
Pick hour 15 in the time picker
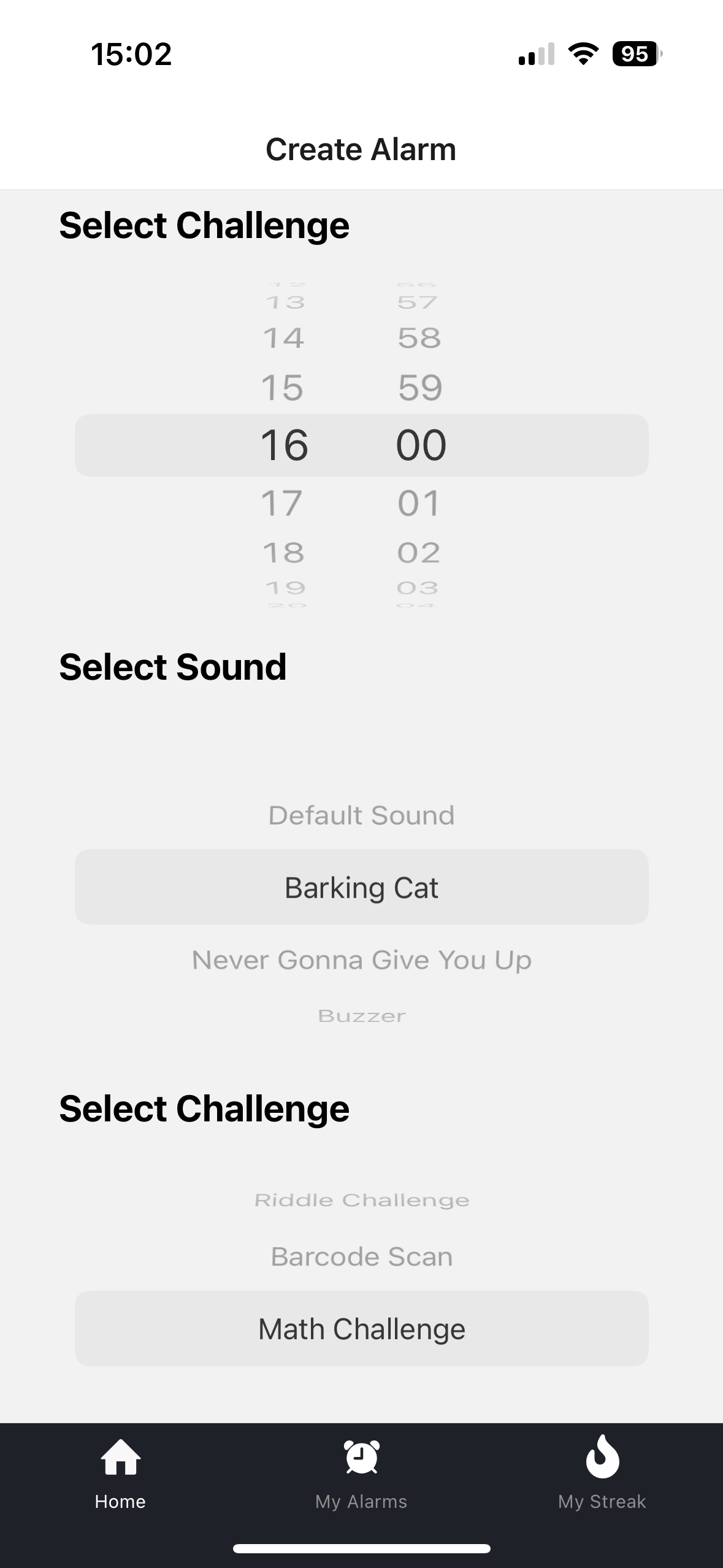282,388
